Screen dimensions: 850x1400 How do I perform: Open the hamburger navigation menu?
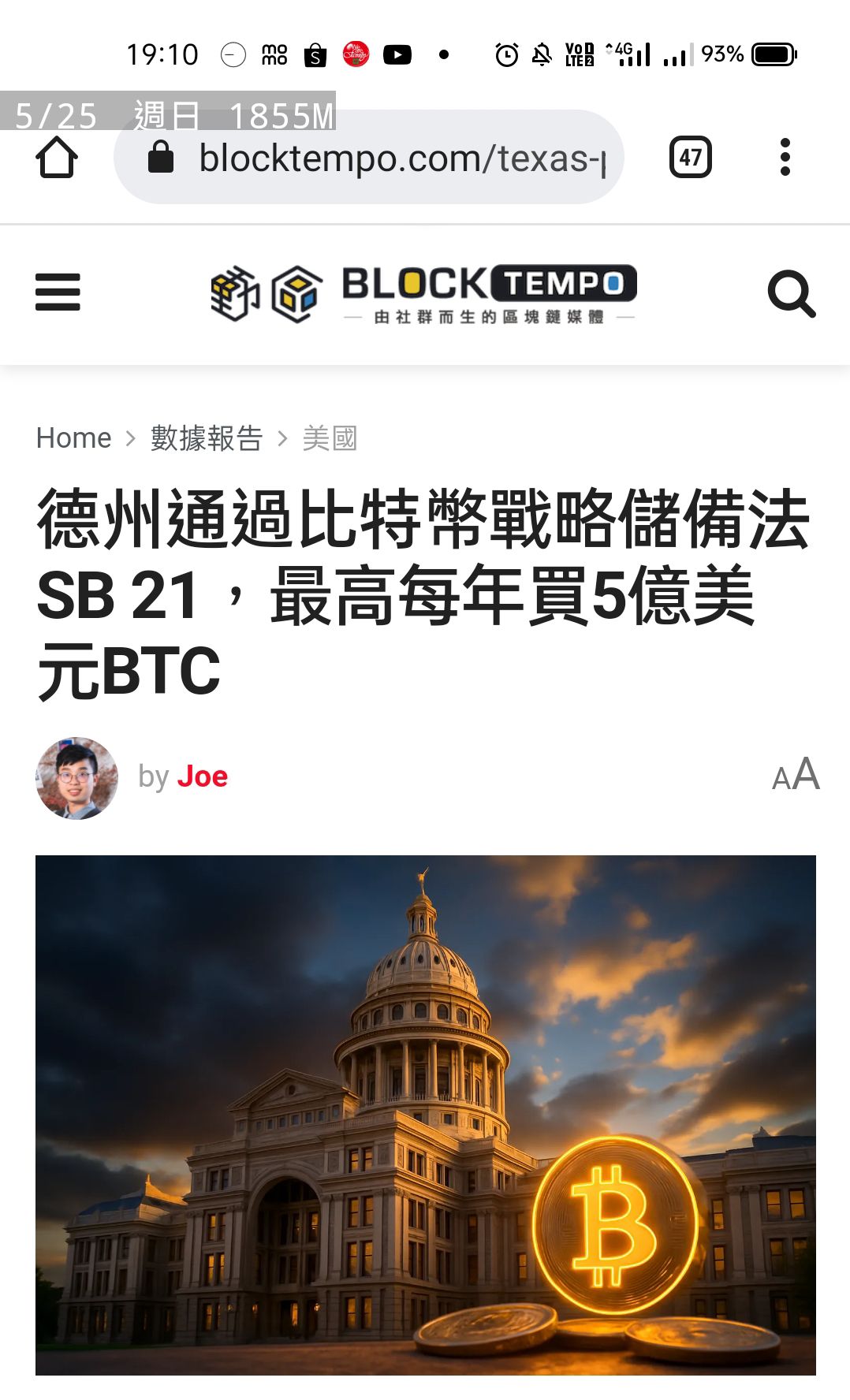click(x=57, y=293)
